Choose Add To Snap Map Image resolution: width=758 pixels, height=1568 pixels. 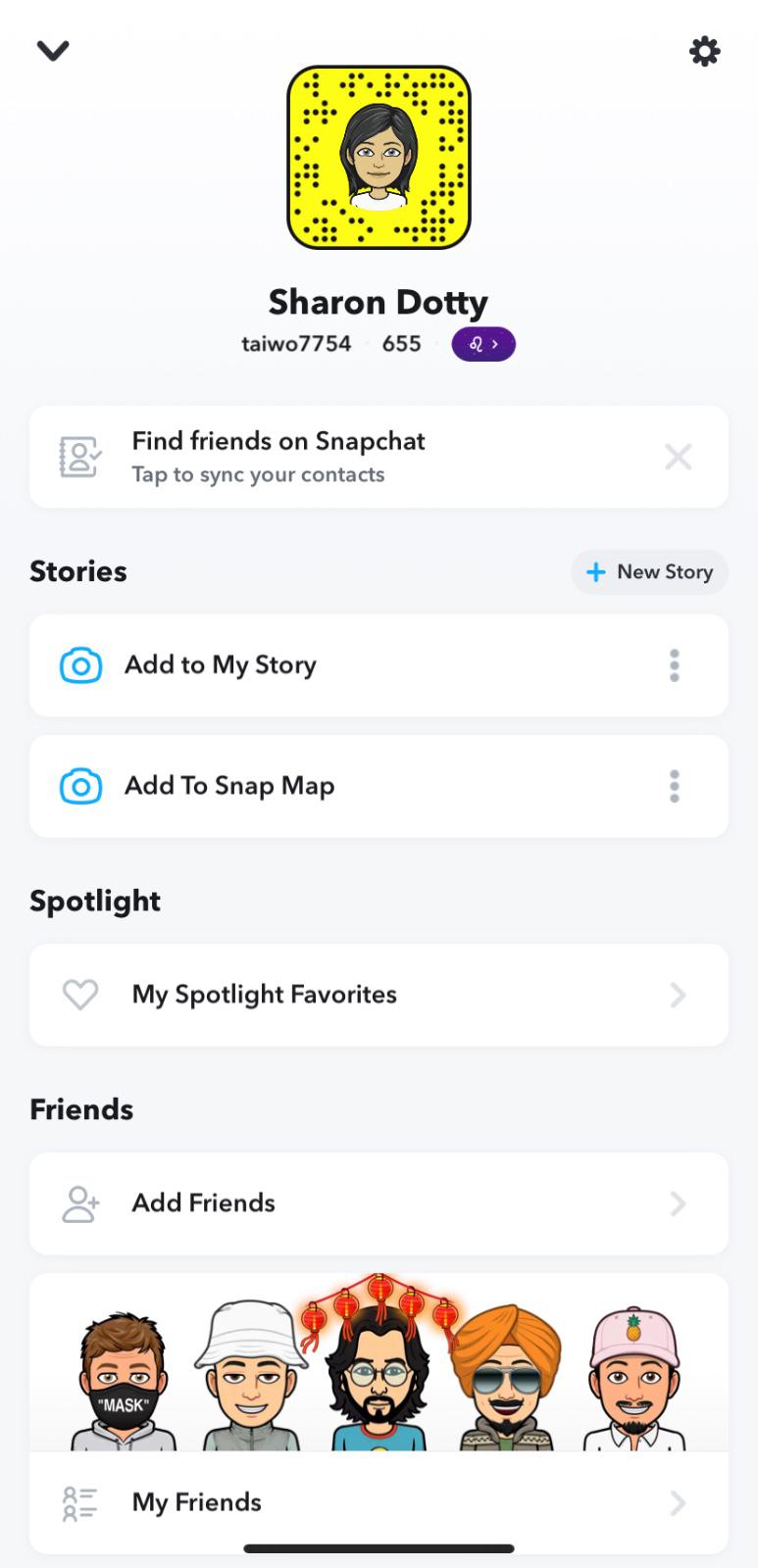point(294,786)
